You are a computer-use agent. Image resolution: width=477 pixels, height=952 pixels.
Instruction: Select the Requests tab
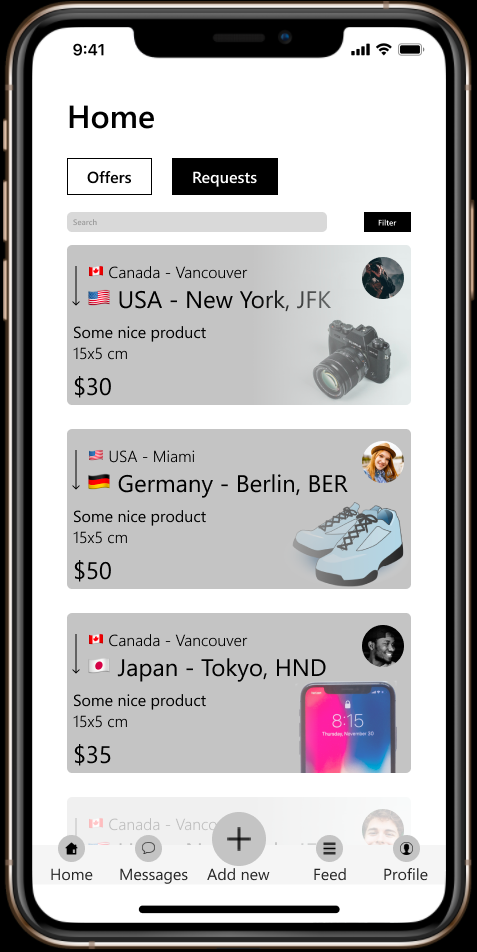pos(225,177)
